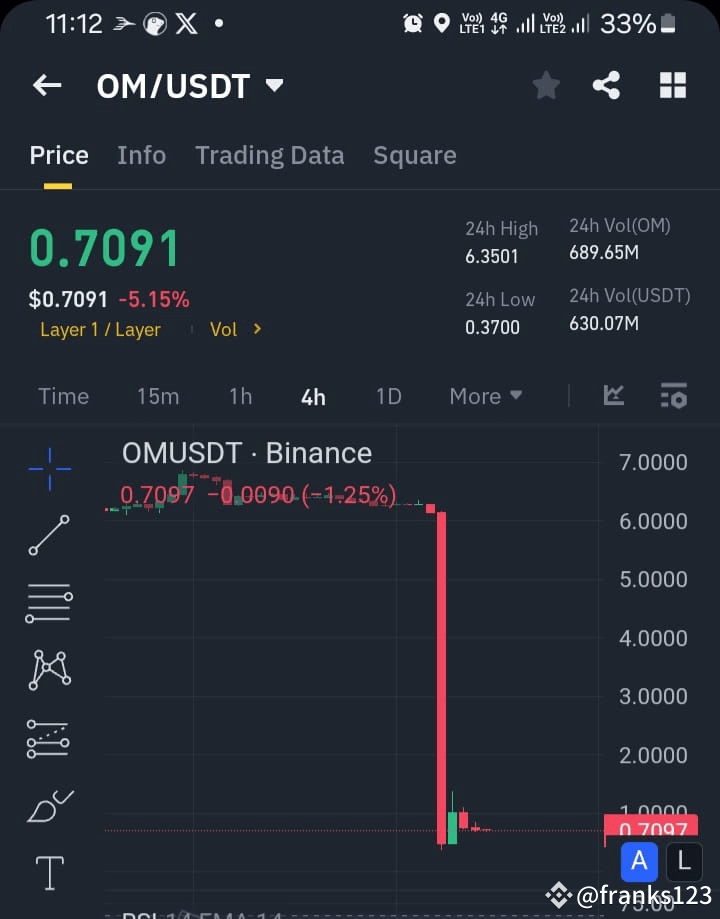Screen dimensions: 720x919
Task: Open the Info tab
Action: click(141, 155)
